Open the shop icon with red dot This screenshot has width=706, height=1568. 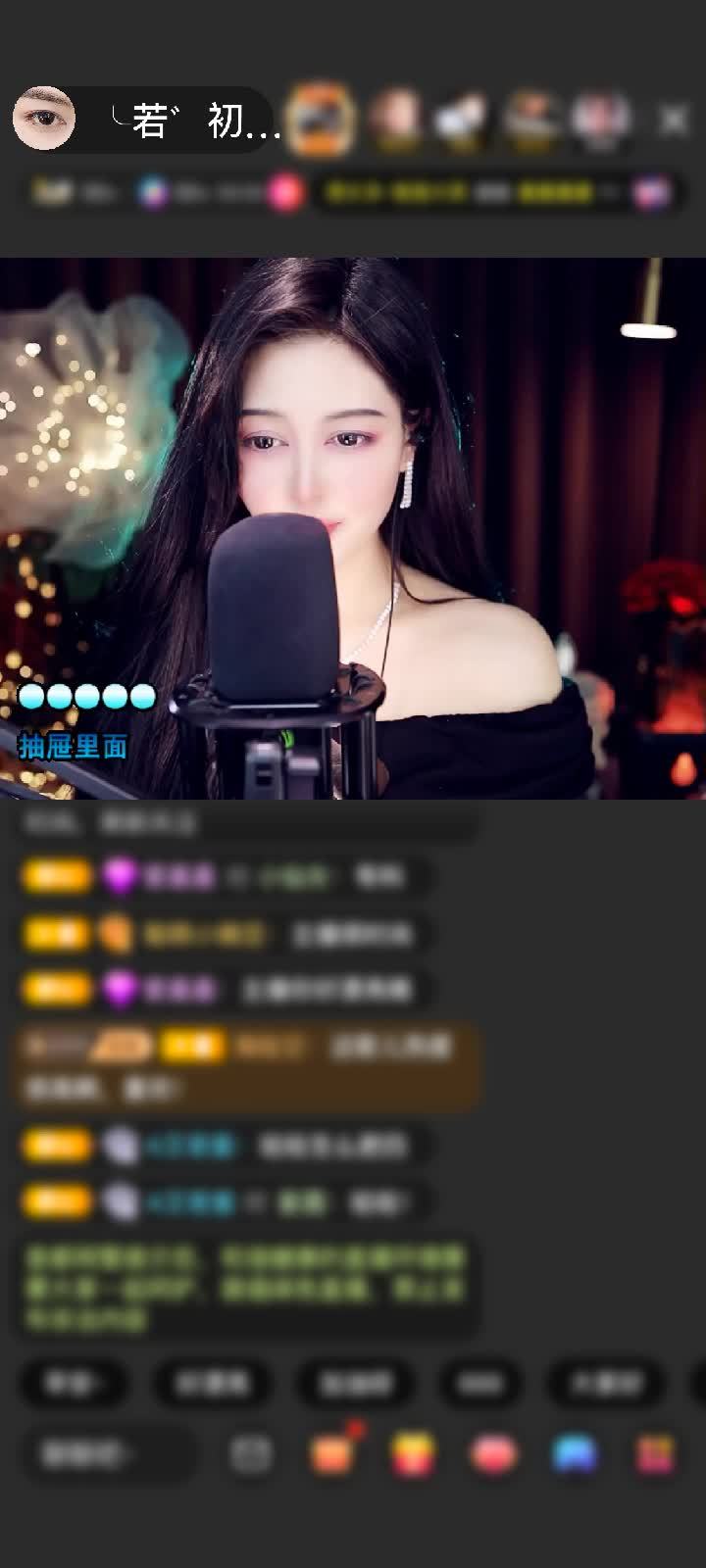pos(332,1453)
